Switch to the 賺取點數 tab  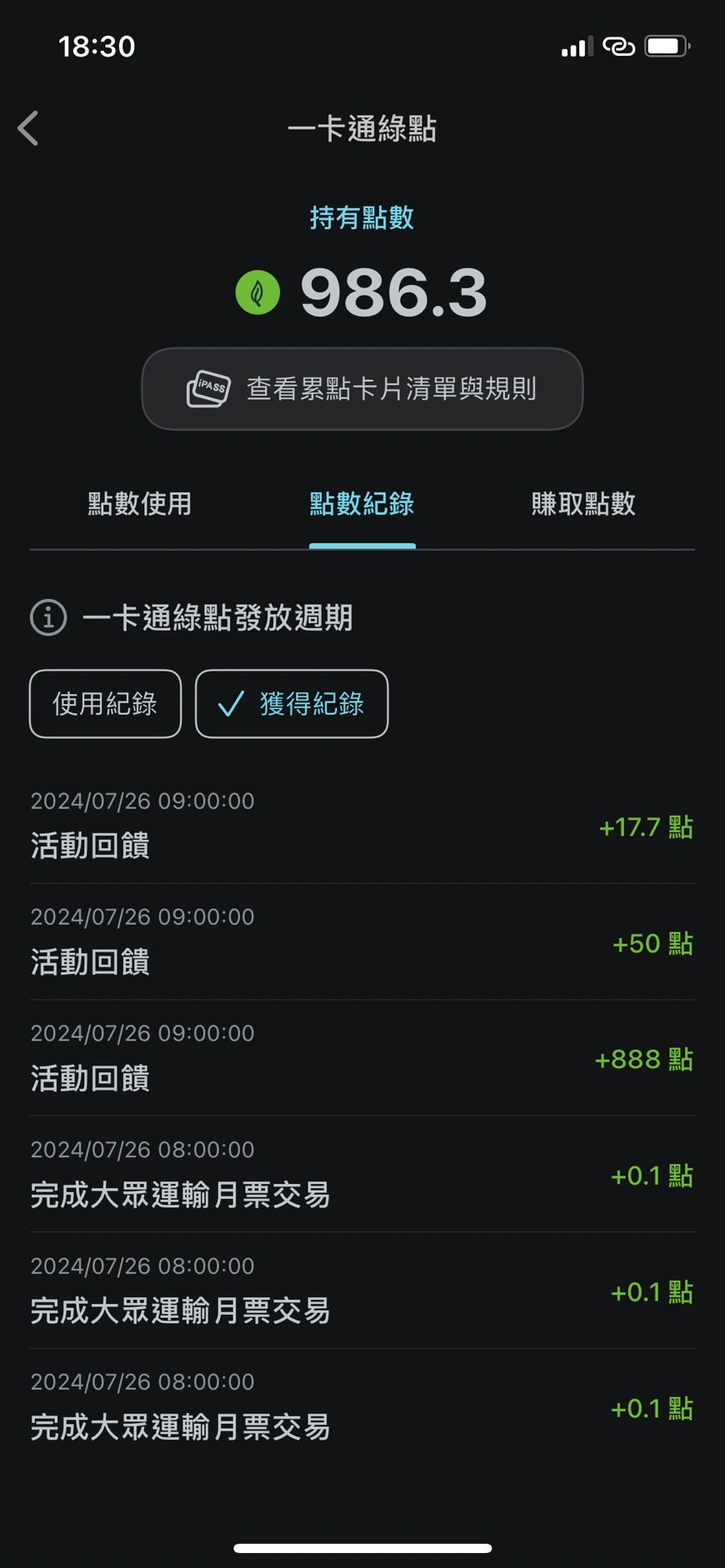583,504
